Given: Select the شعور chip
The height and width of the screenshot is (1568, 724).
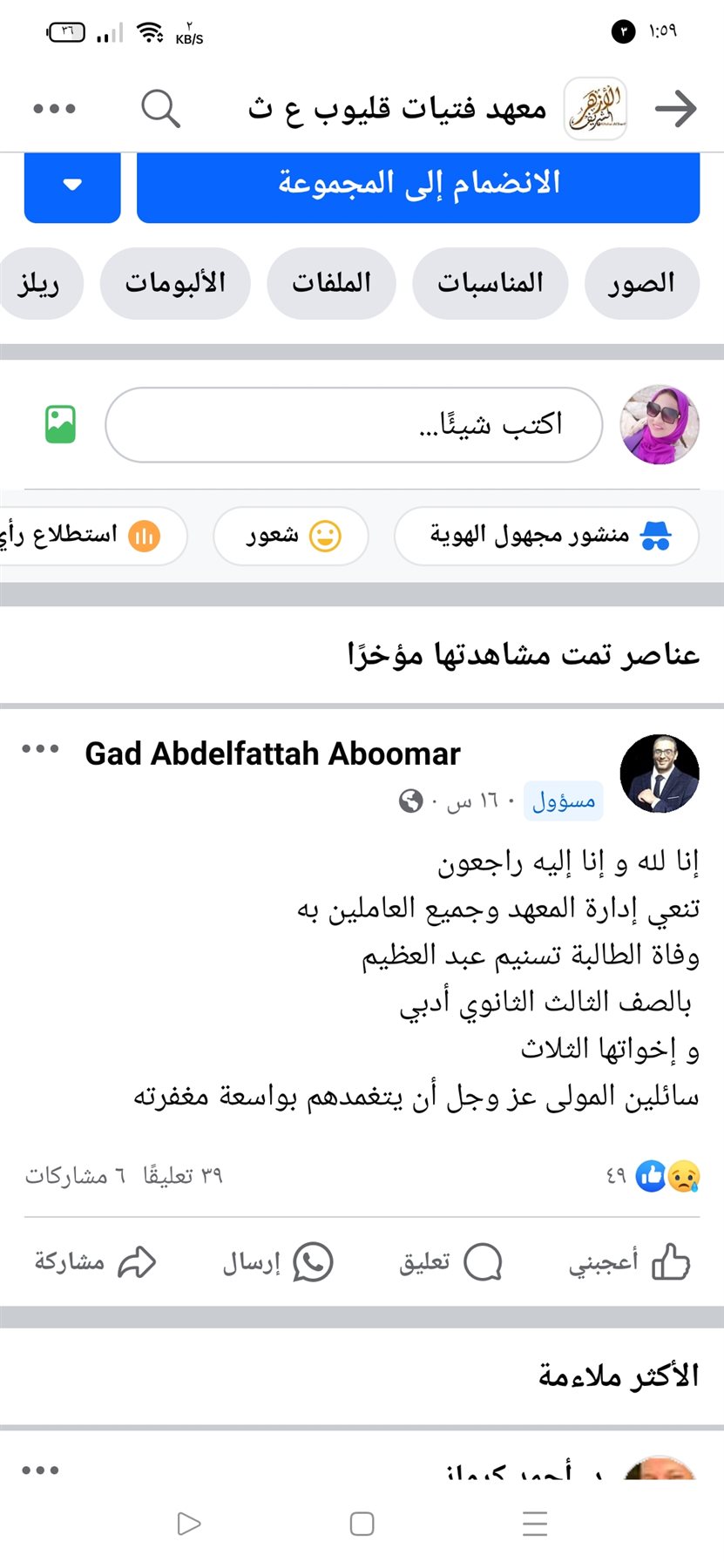Looking at the screenshot, I should point(290,536).
